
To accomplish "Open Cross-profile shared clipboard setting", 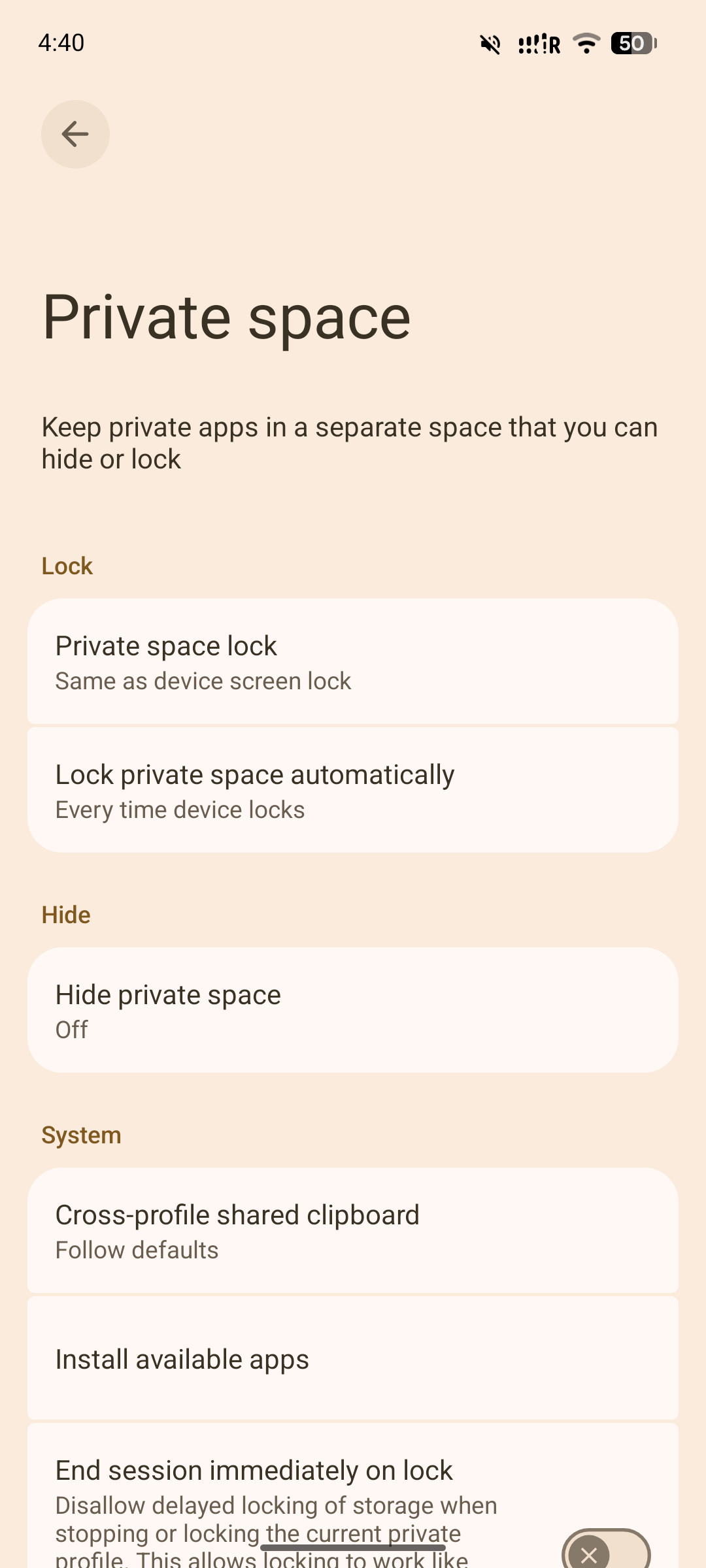I will click(353, 1230).
